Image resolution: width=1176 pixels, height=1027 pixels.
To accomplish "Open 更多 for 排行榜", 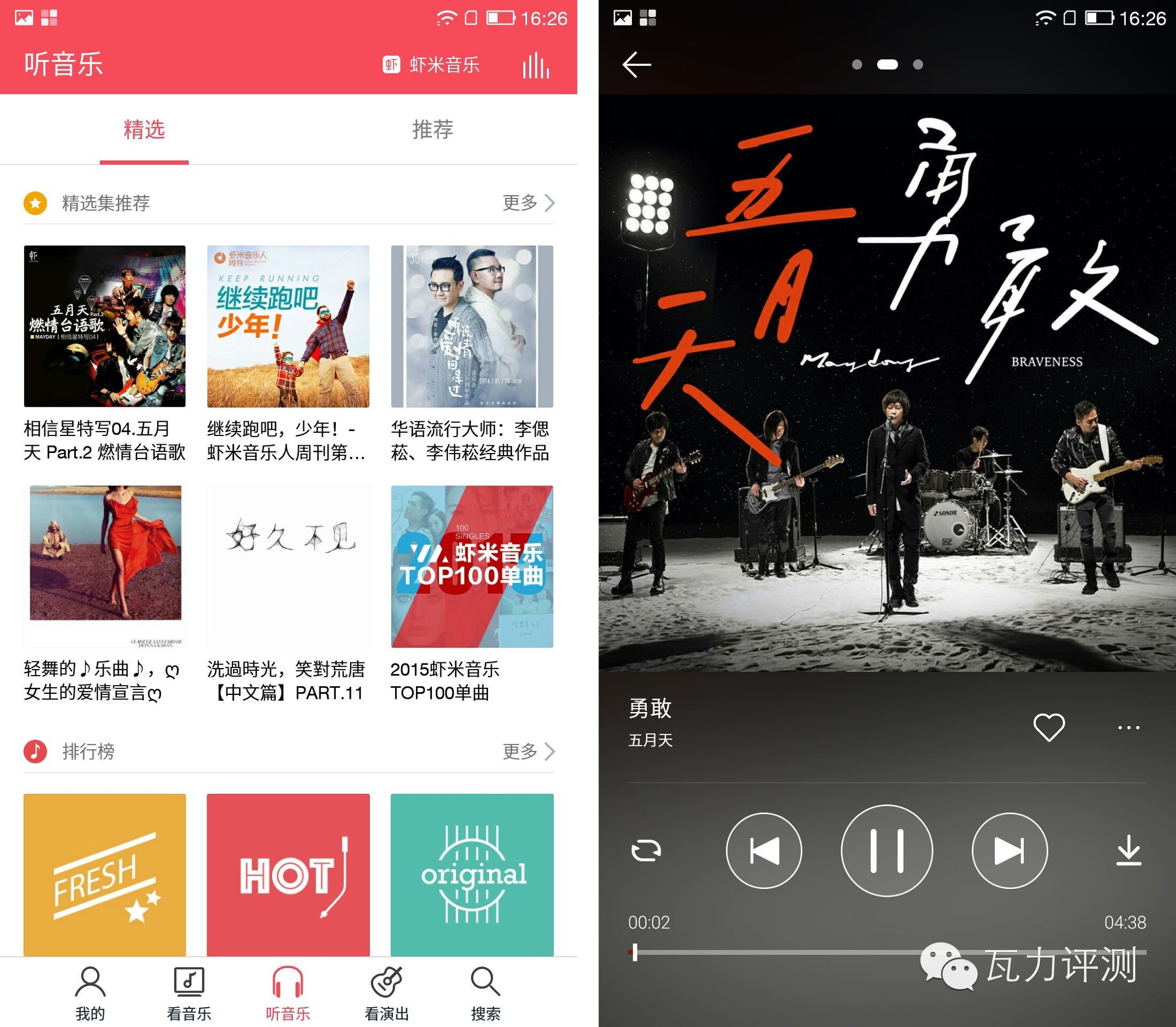I will pos(528,751).
